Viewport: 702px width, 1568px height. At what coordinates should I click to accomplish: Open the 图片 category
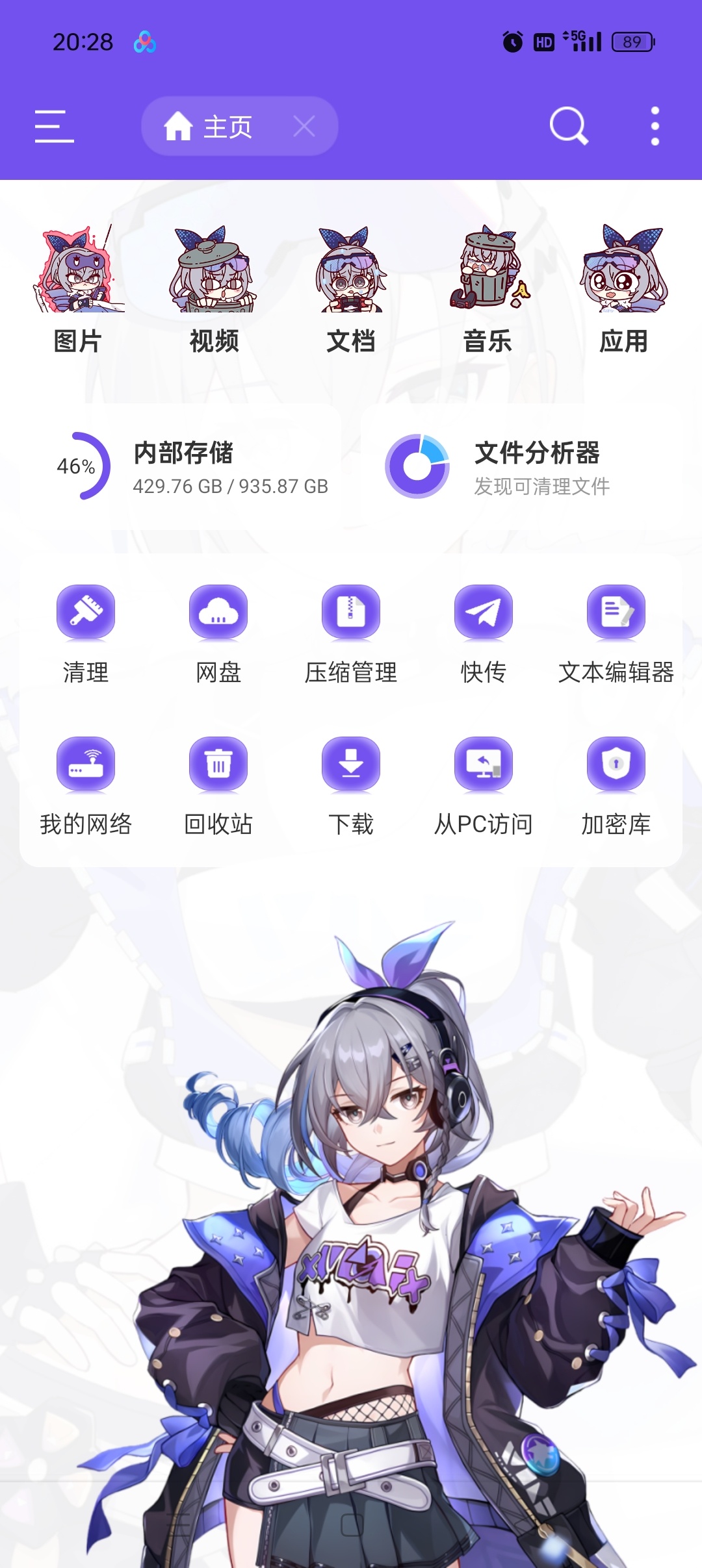78,289
